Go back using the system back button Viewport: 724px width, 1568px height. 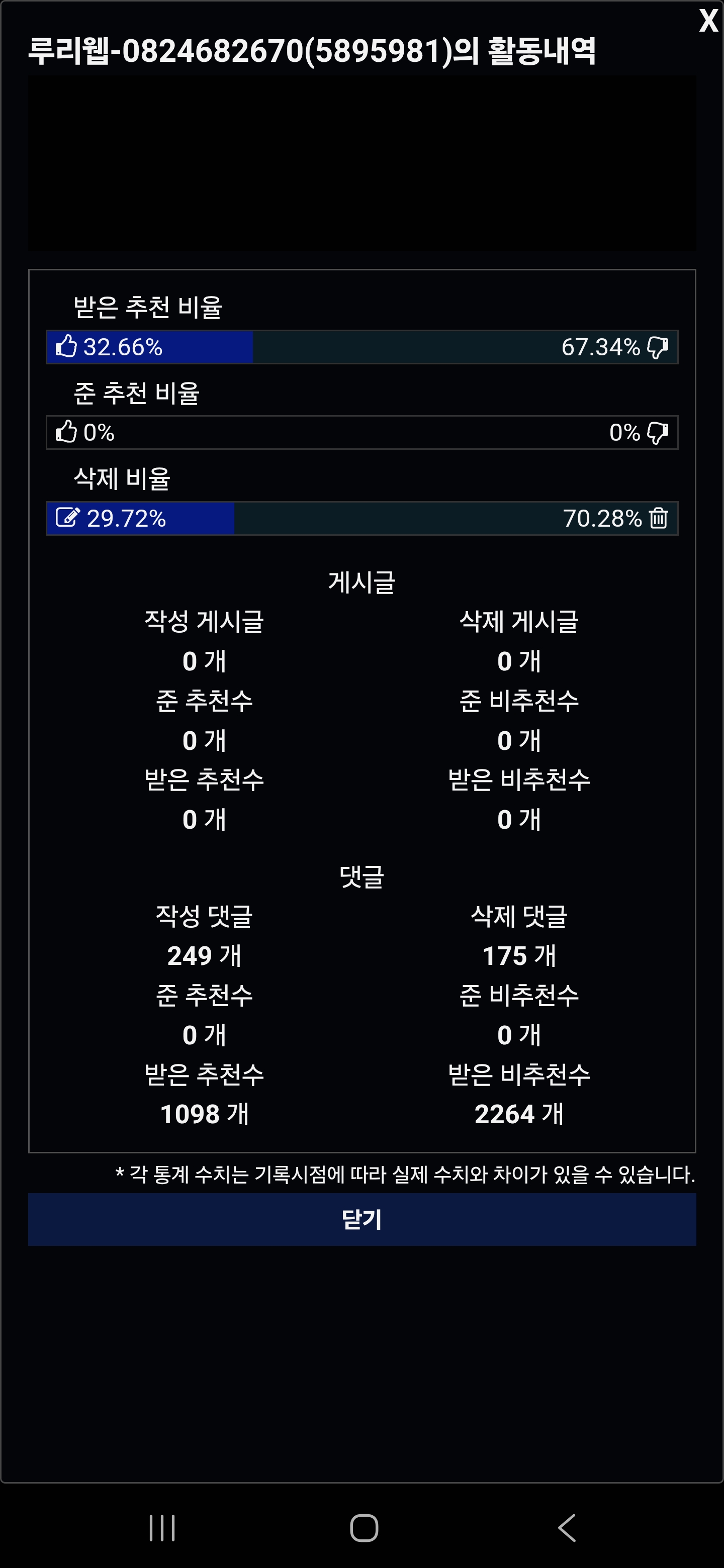566,1527
